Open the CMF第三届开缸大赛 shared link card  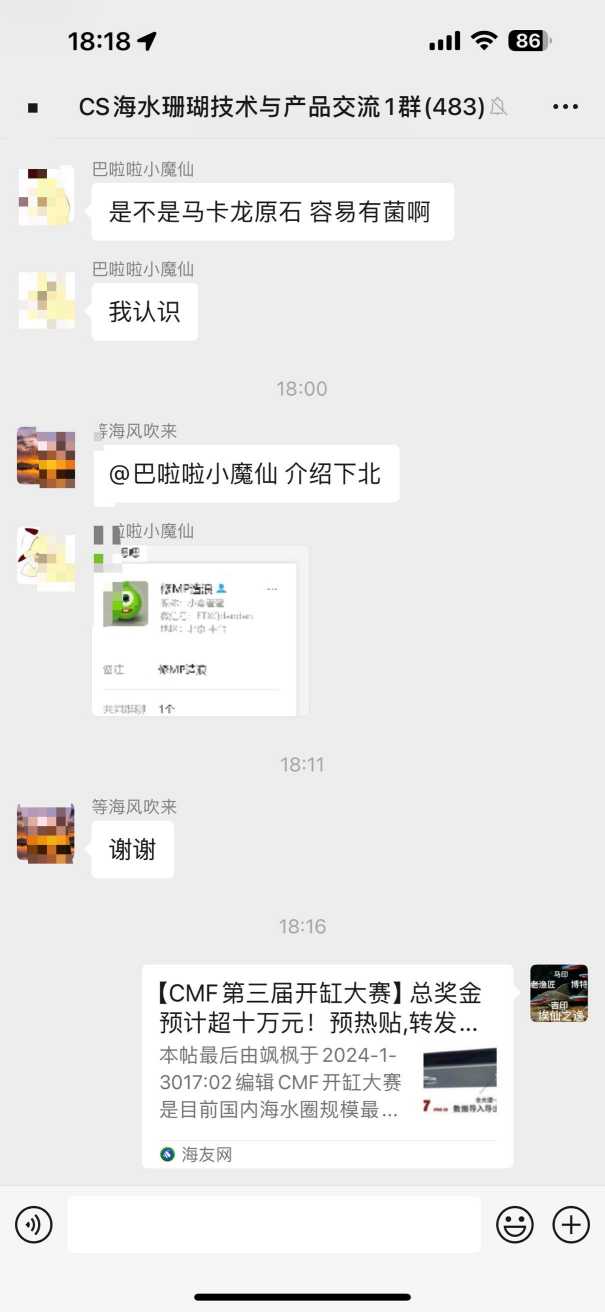327,1065
